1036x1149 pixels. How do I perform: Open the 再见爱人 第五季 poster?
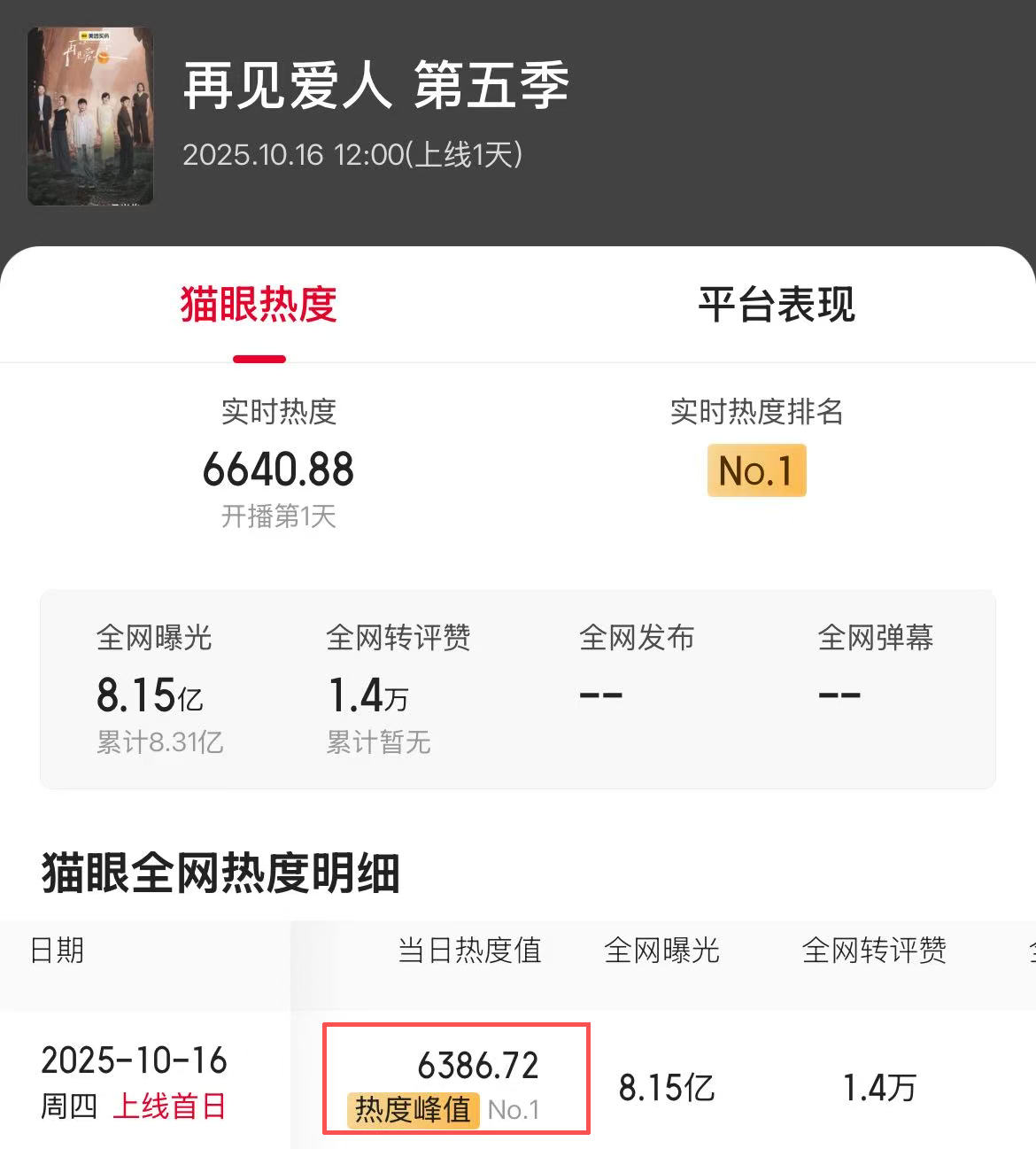(x=90, y=116)
